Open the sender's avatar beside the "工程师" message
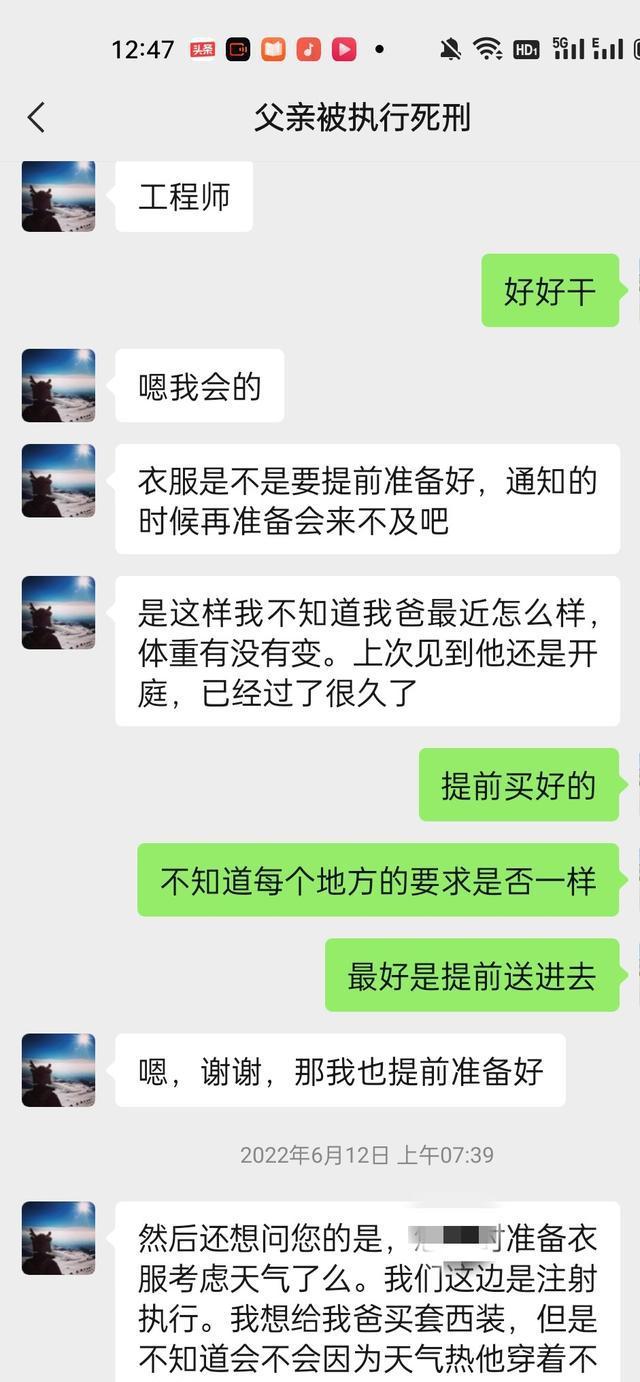This screenshot has width=640, height=1382. click(59, 196)
